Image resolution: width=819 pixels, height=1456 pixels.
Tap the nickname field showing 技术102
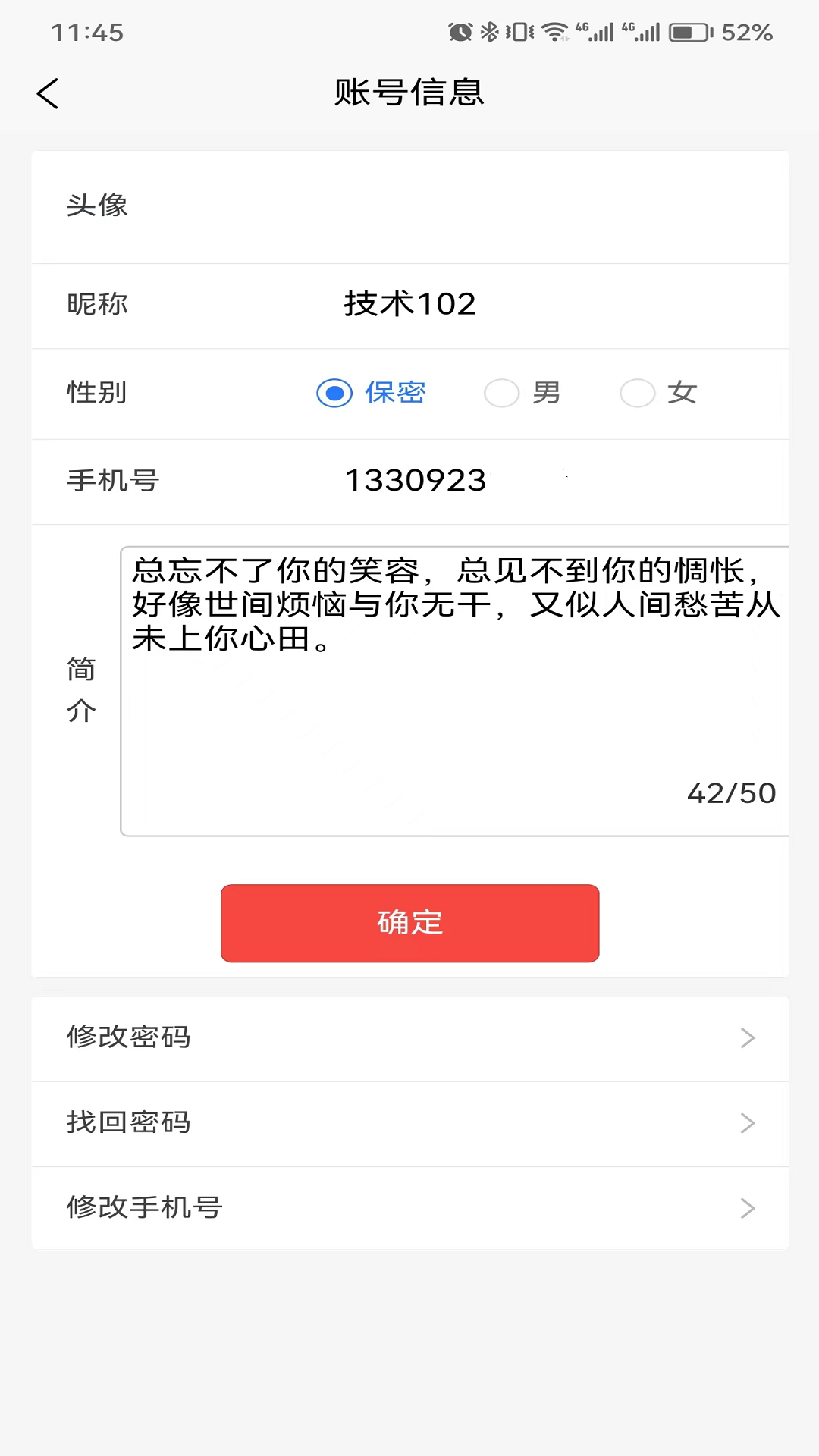[409, 305]
